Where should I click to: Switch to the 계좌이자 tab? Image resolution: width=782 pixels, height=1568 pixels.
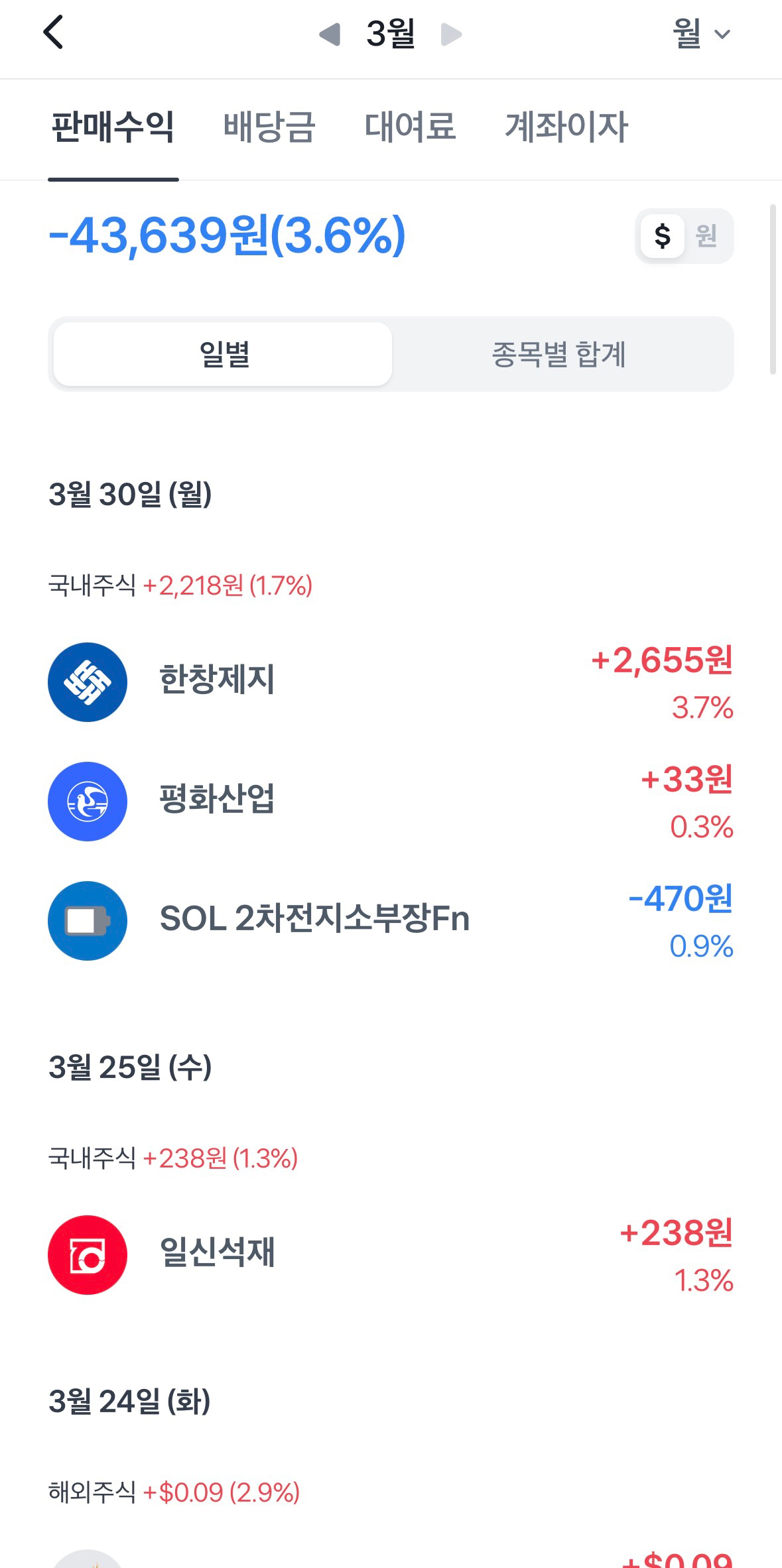(566, 127)
